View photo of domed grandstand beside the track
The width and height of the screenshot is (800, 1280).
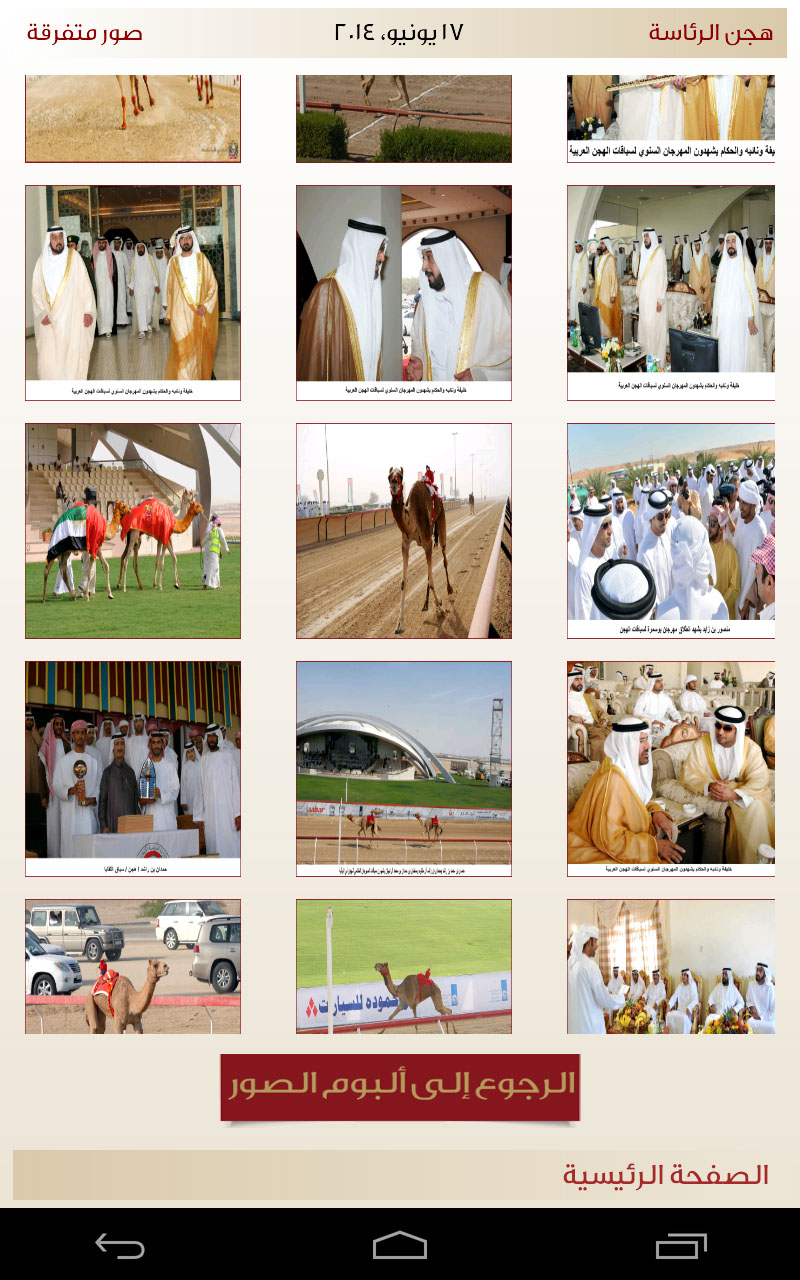404,769
